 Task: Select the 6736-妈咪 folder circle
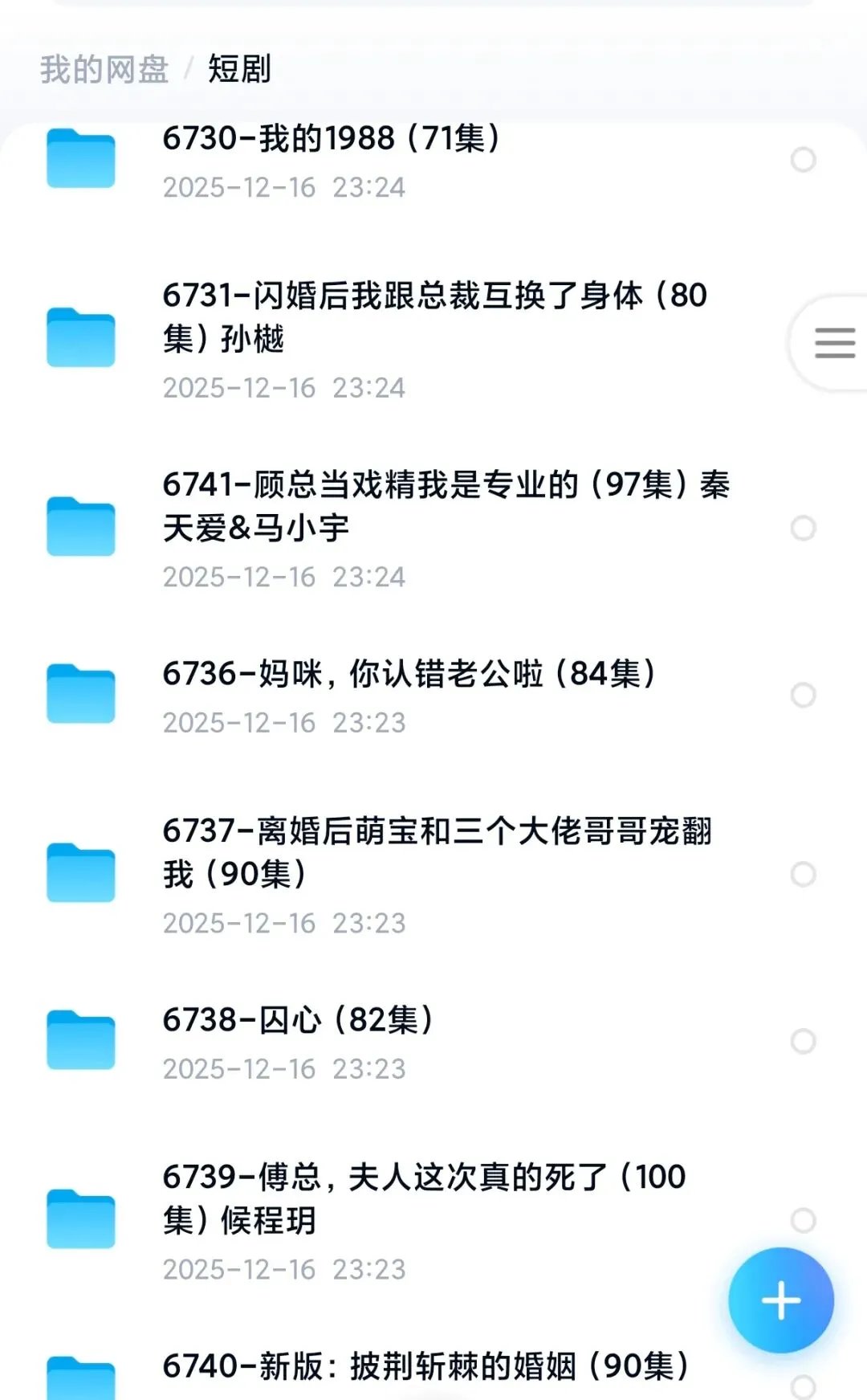point(803,695)
